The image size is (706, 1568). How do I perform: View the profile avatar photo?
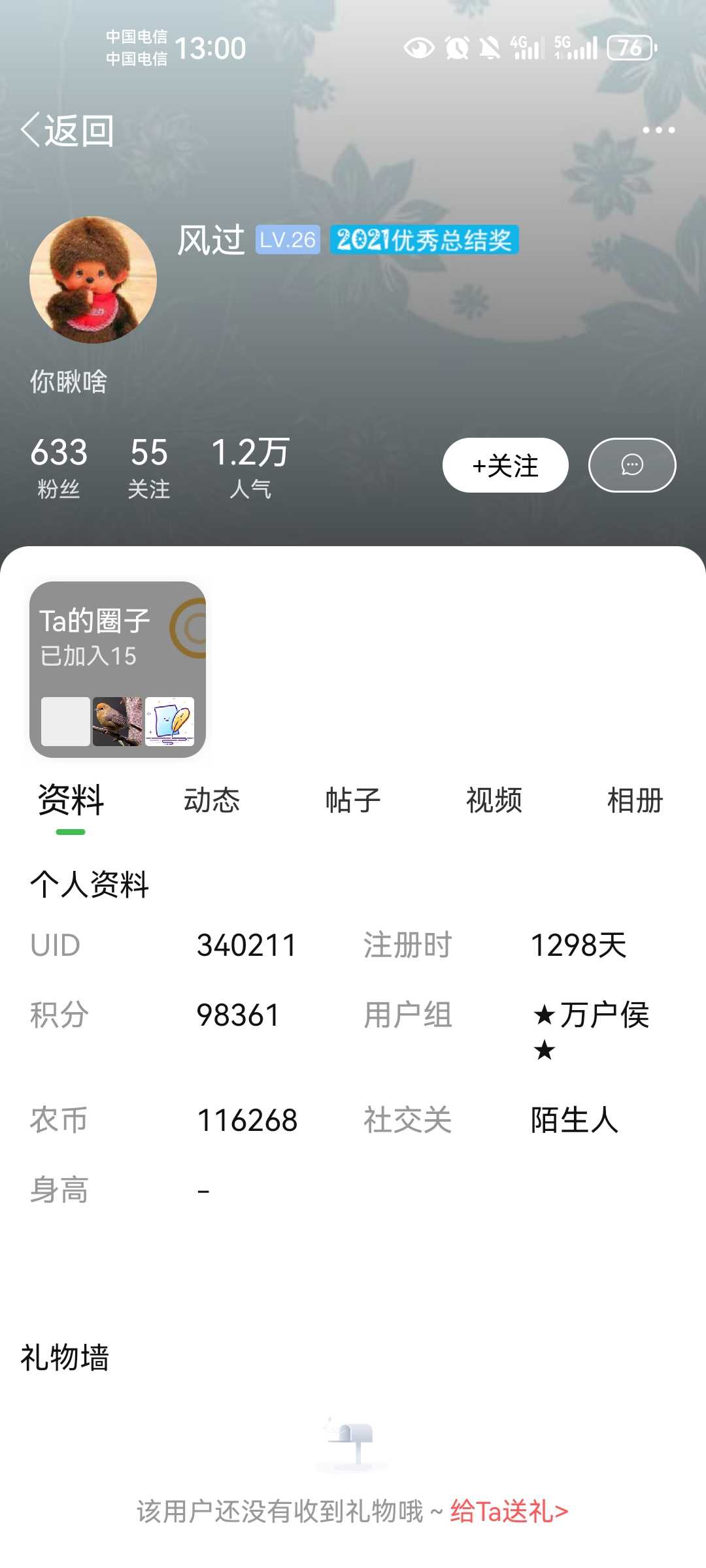tap(93, 280)
